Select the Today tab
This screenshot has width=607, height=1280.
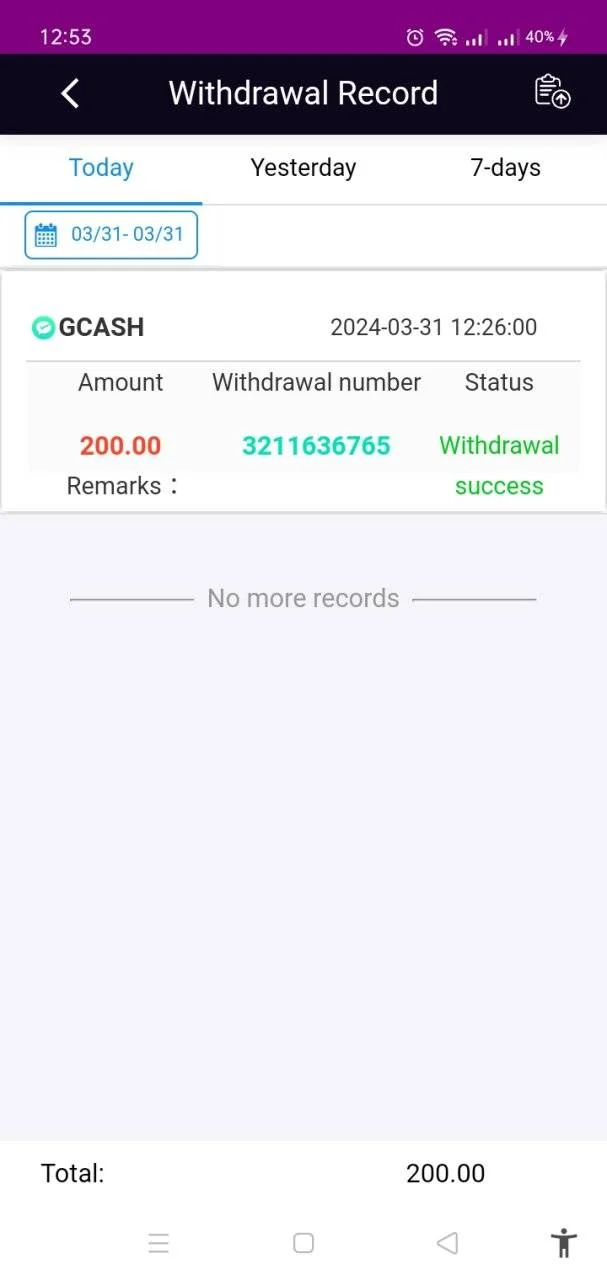pos(101,168)
